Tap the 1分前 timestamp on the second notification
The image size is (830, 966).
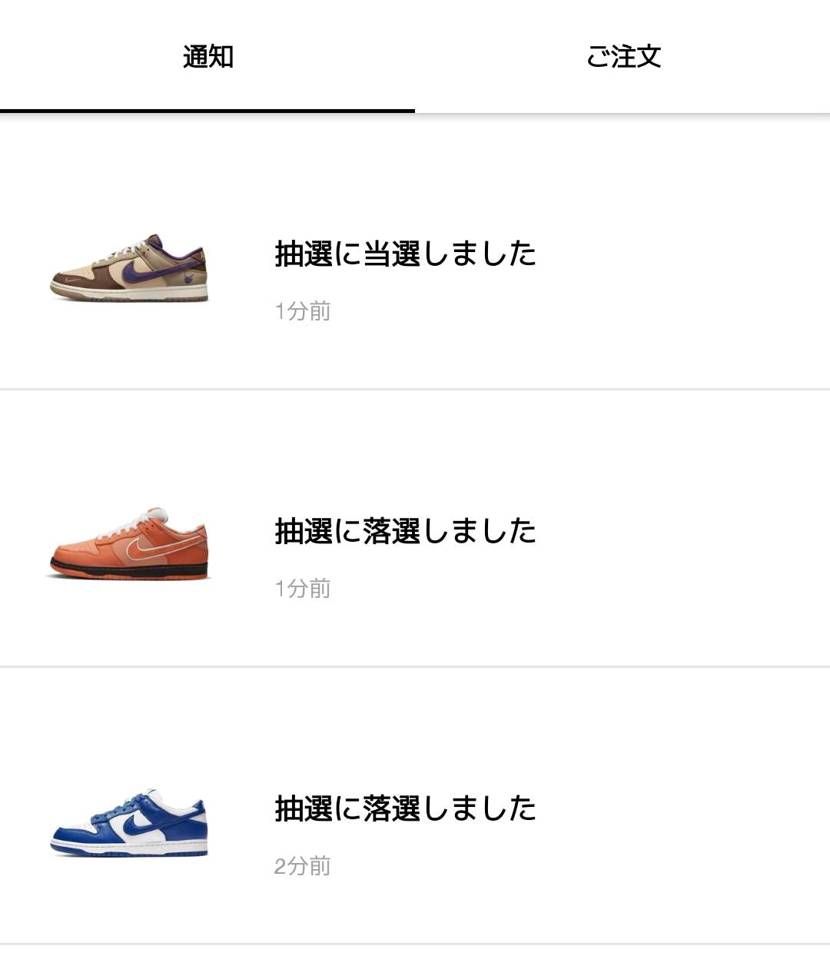pyautogui.click(x=301, y=589)
